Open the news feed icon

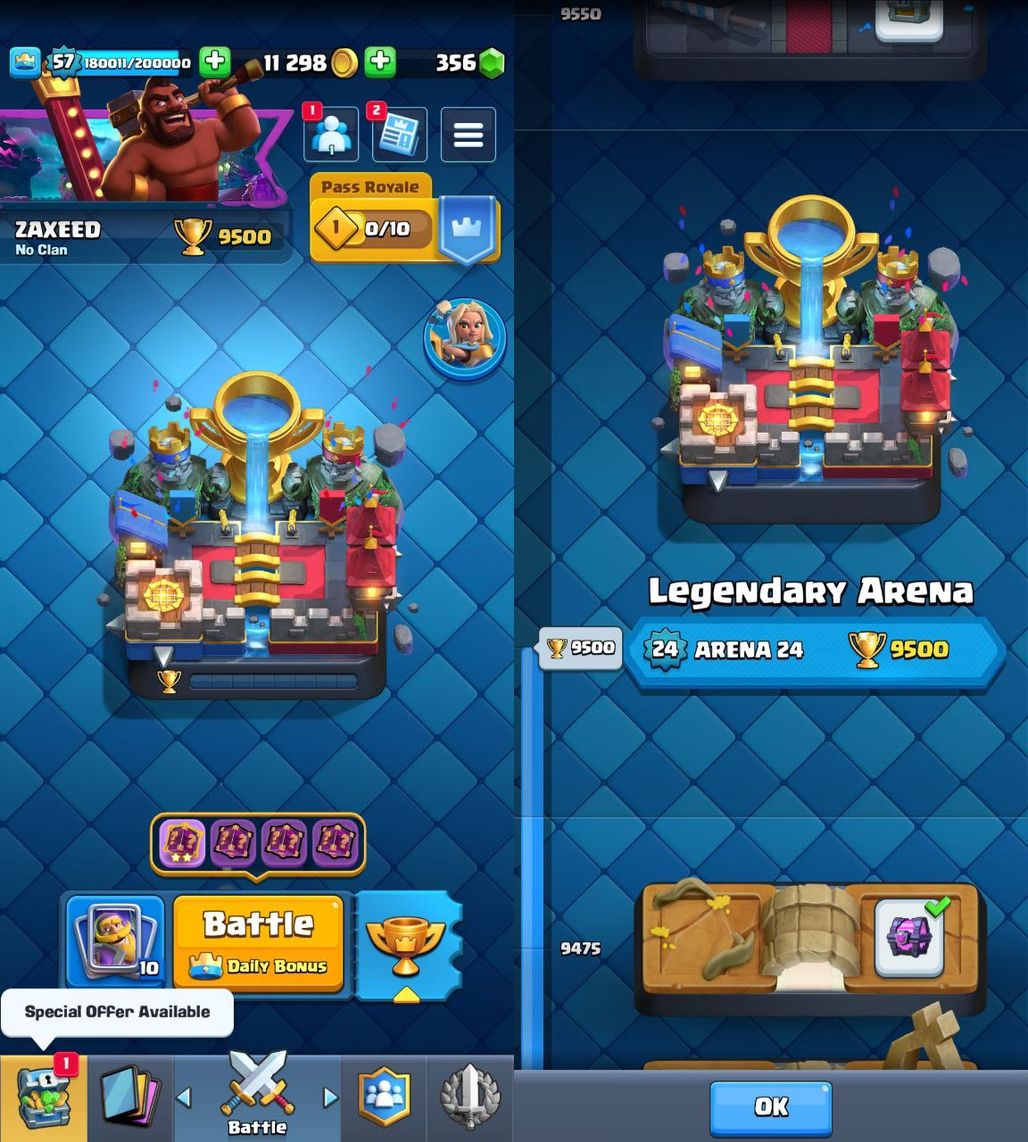(x=399, y=135)
